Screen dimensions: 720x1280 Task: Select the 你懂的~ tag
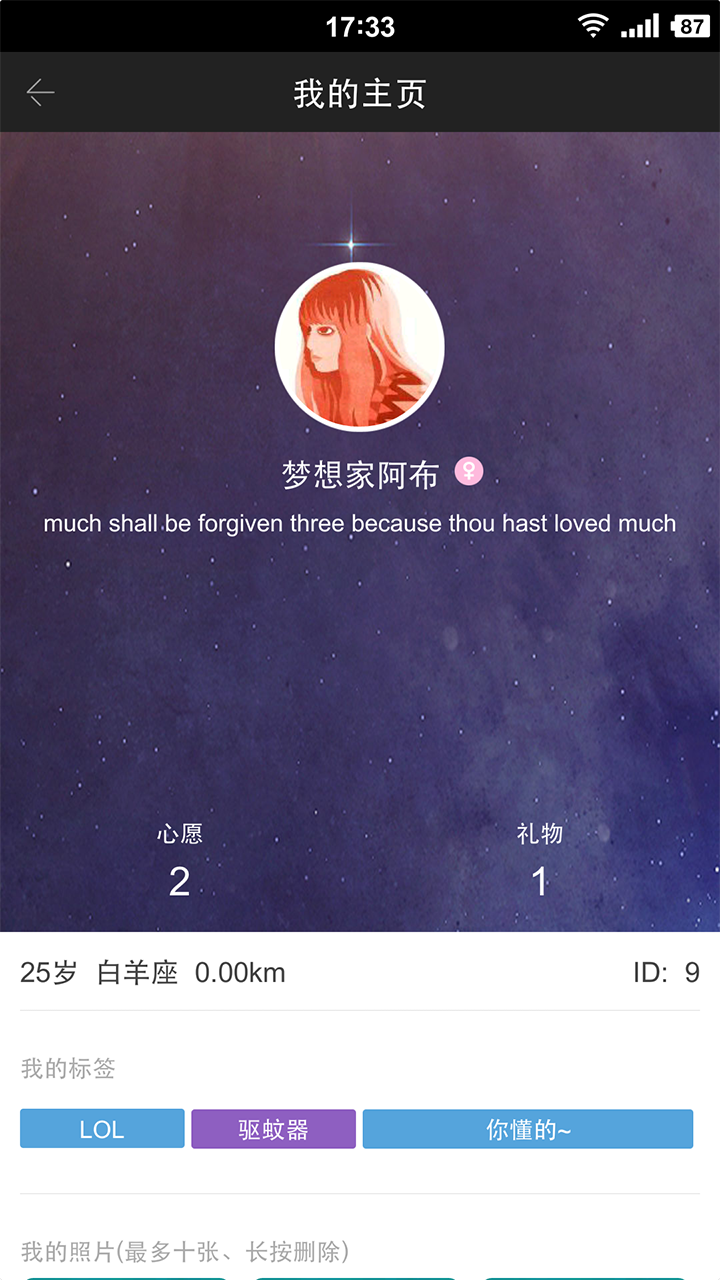tap(527, 1129)
